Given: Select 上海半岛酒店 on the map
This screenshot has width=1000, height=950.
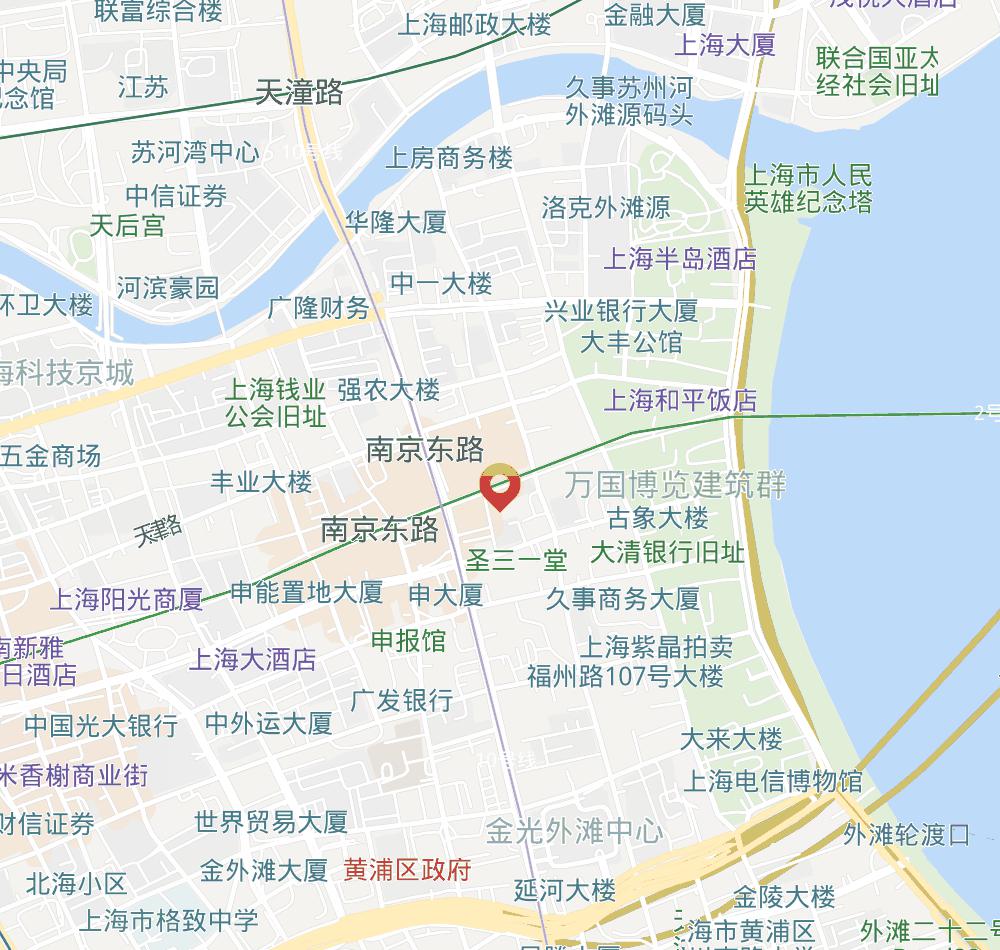Looking at the screenshot, I should pos(680,259).
